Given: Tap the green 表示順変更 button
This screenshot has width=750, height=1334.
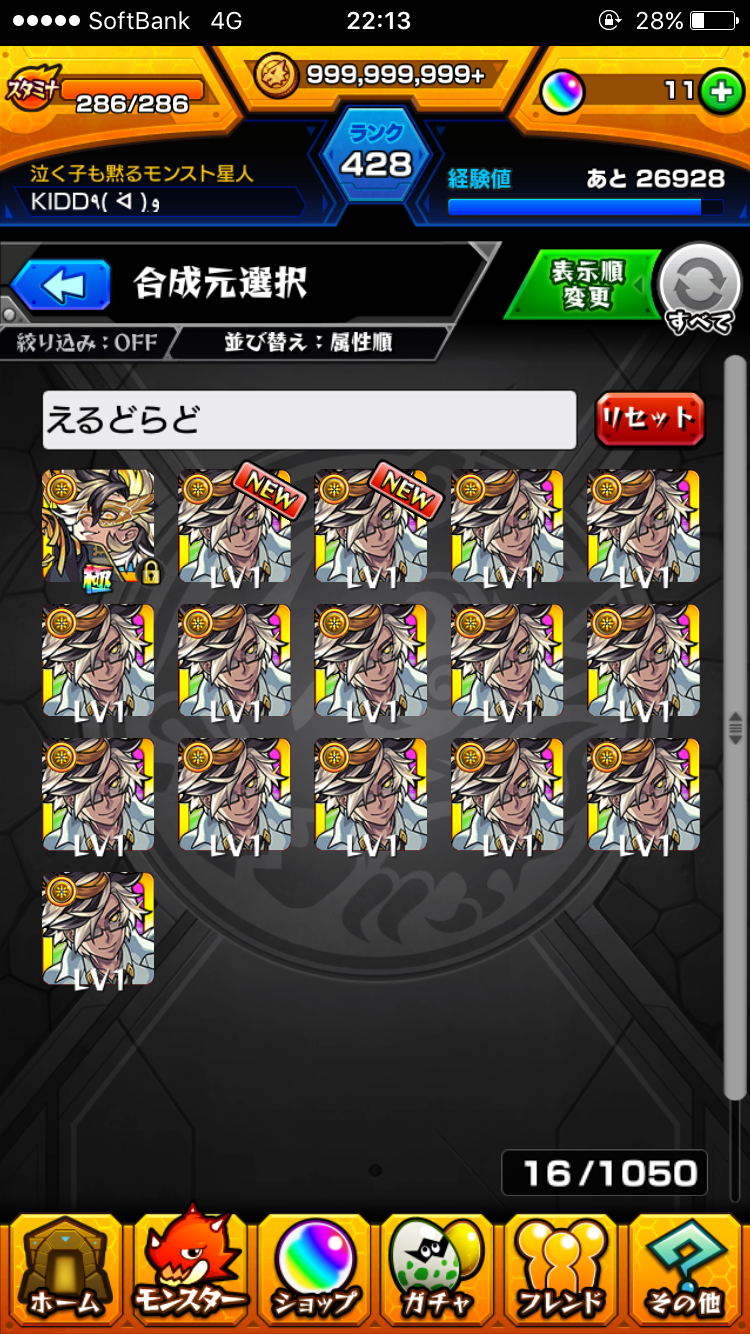Looking at the screenshot, I should (587, 285).
